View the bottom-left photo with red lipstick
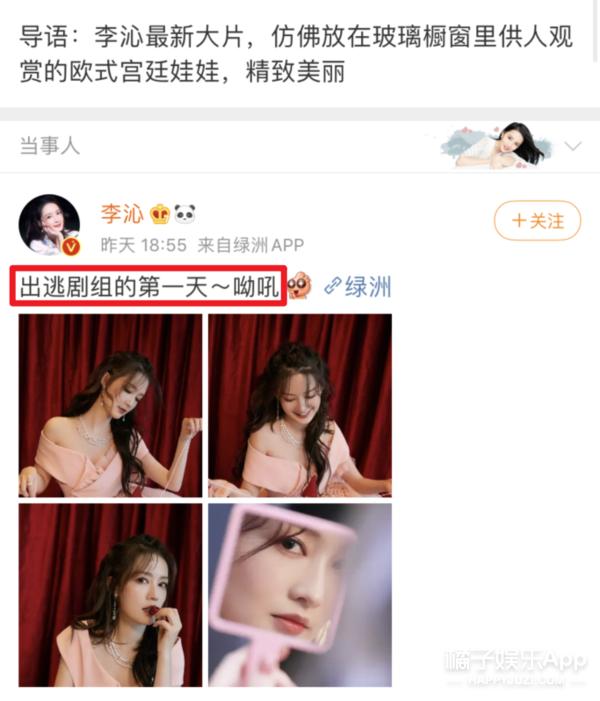The image size is (600, 701). 110,594
